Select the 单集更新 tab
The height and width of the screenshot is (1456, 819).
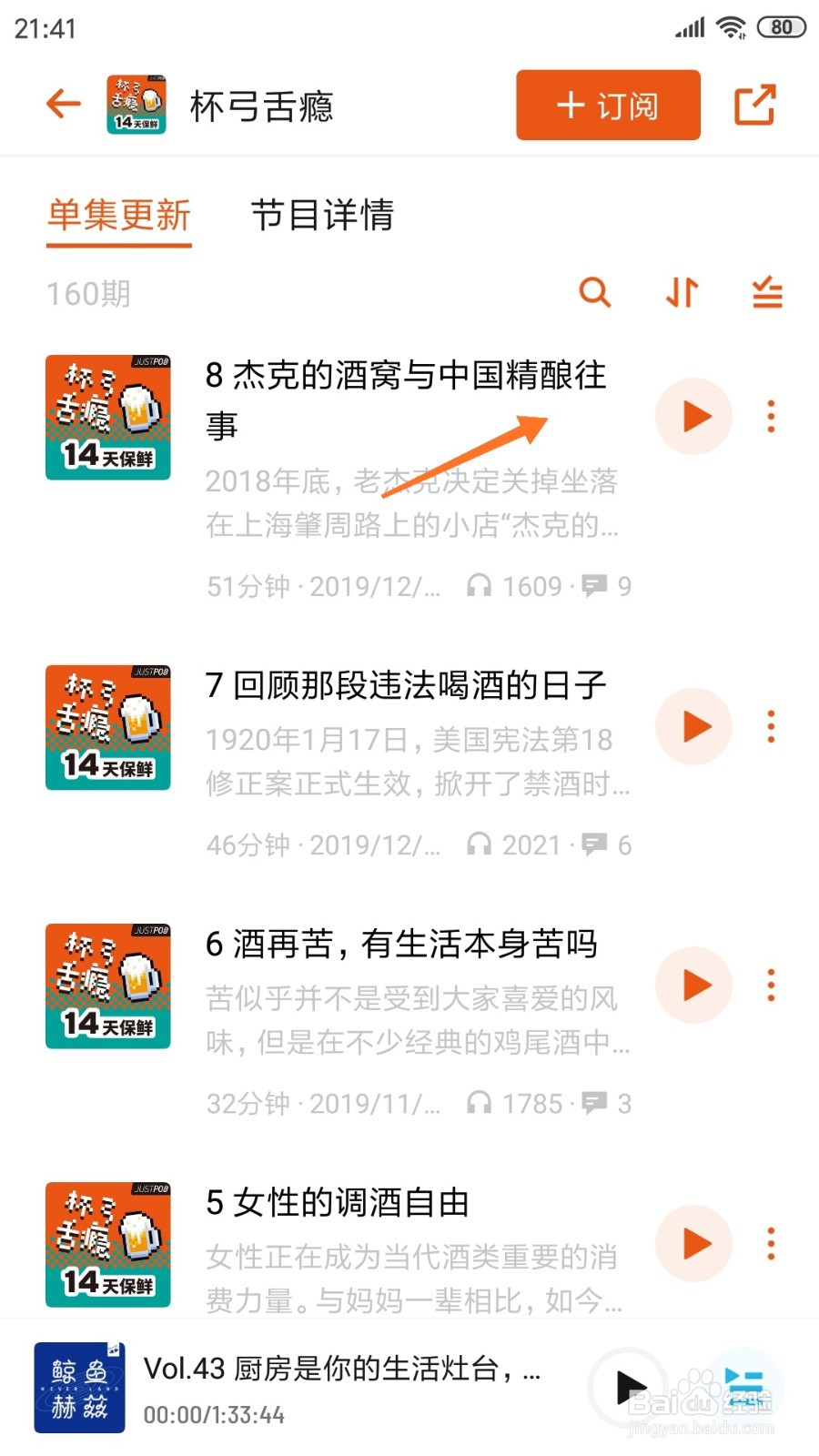click(118, 217)
